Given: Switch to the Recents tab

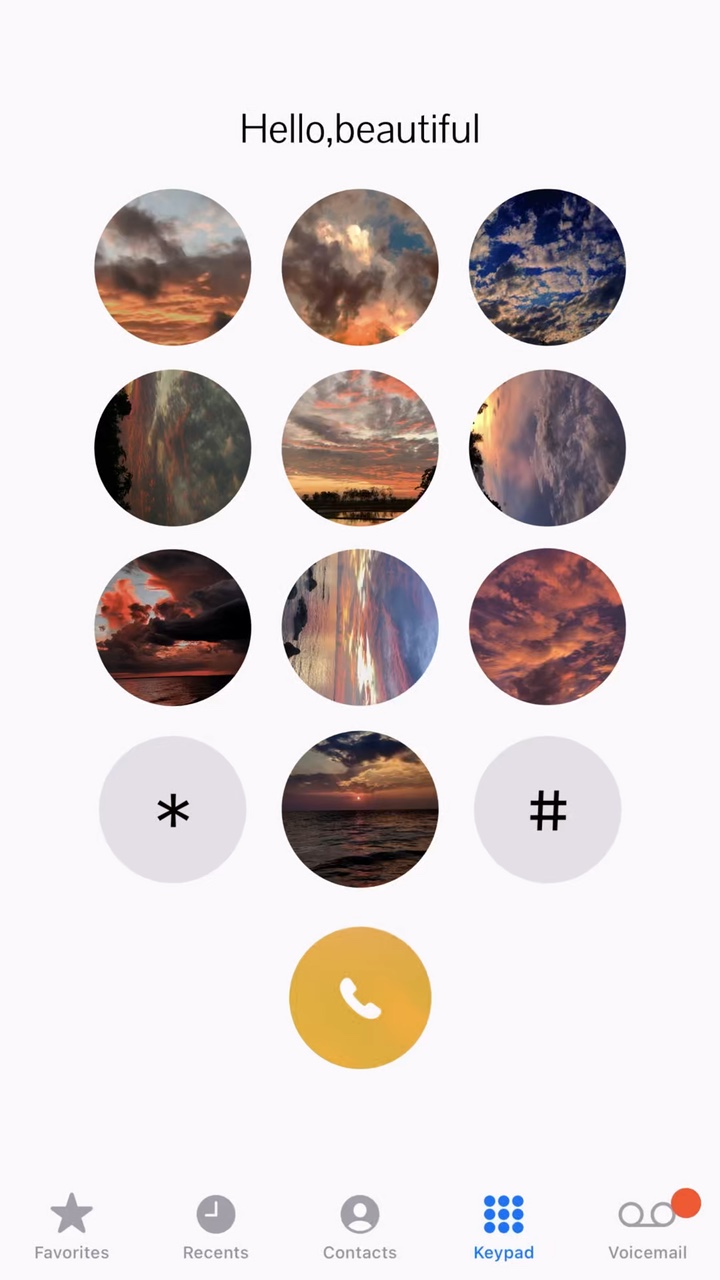Looking at the screenshot, I should click(x=216, y=1227).
